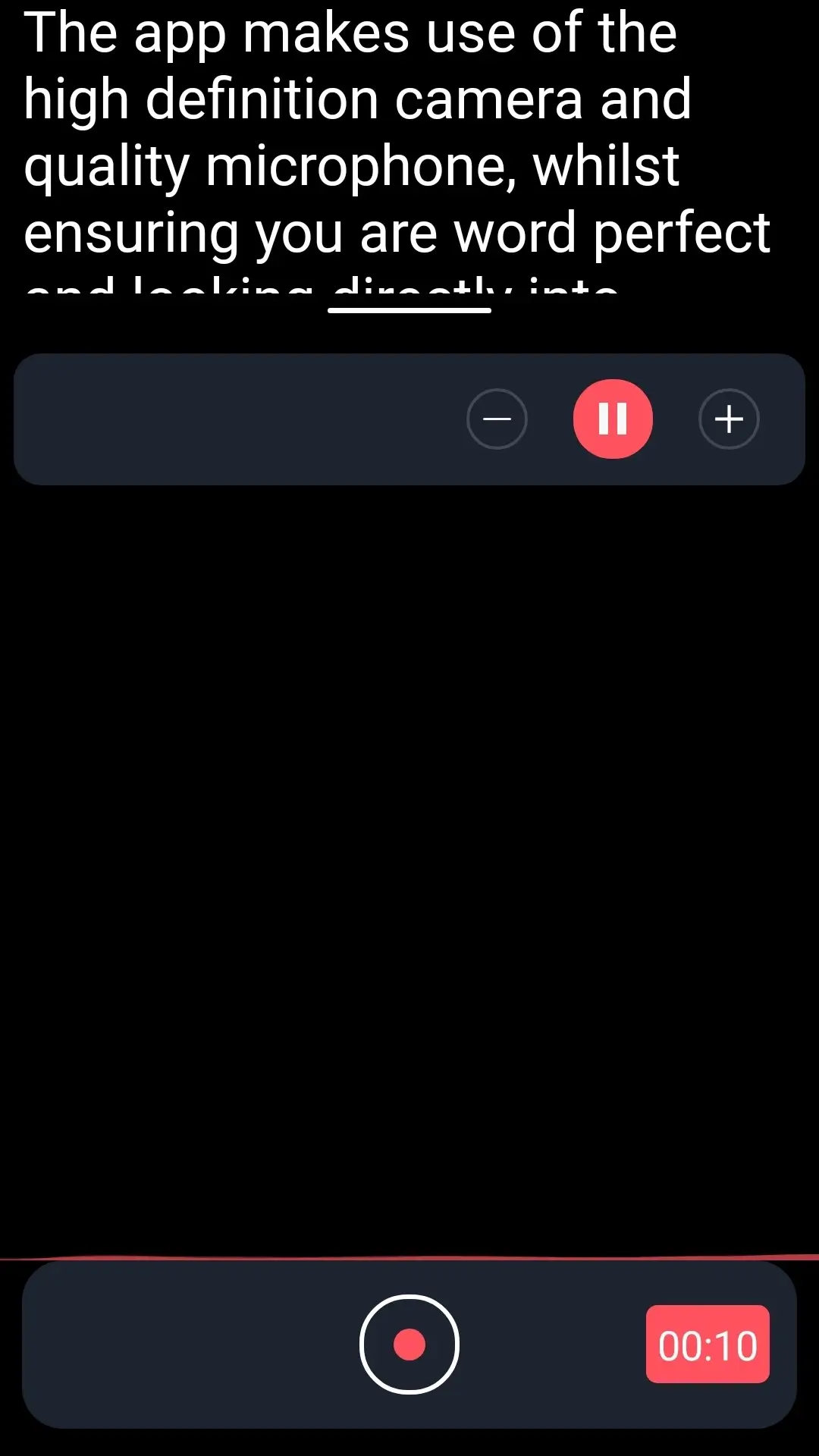
Task: Tap the red record button
Action: click(x=409, y=1345)
